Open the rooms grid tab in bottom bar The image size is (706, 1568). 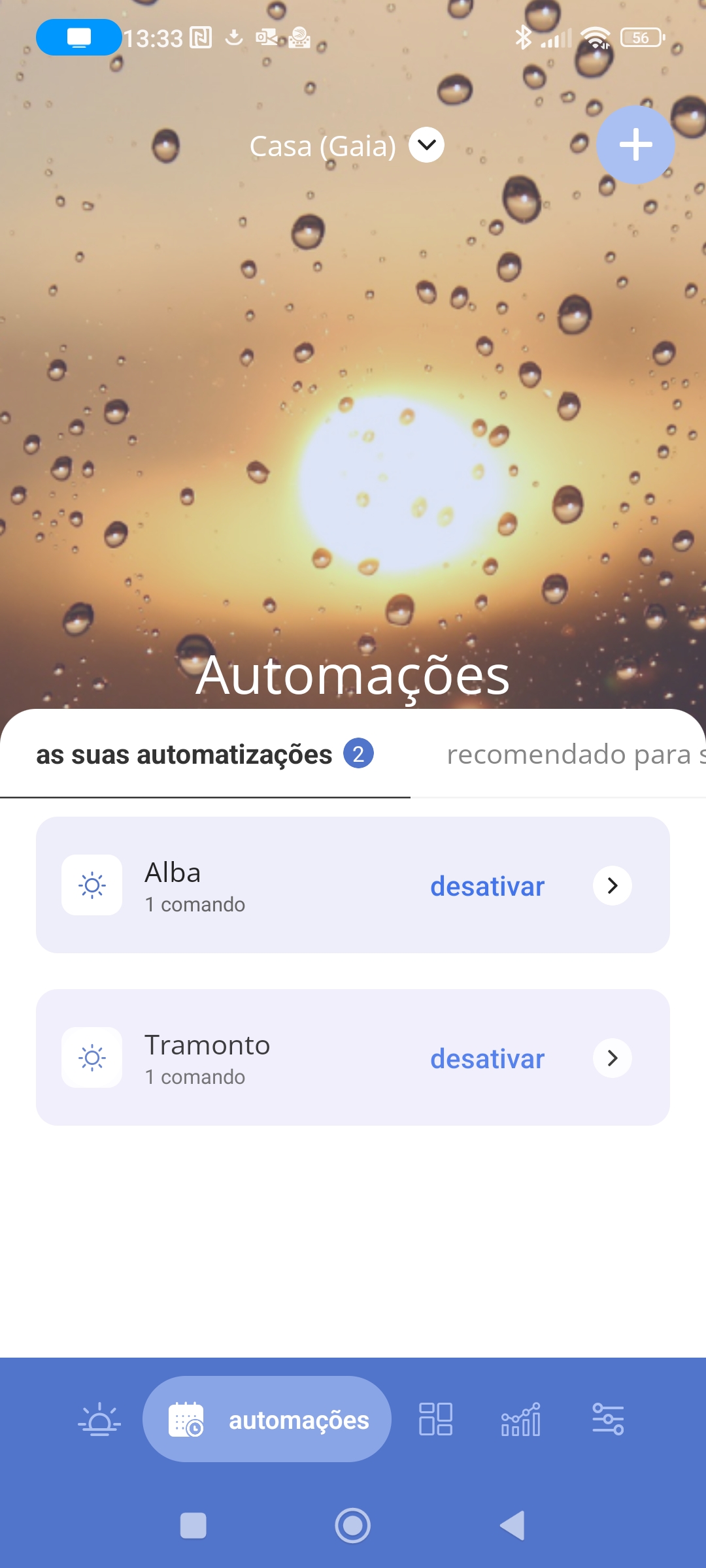click(435, 1419)
